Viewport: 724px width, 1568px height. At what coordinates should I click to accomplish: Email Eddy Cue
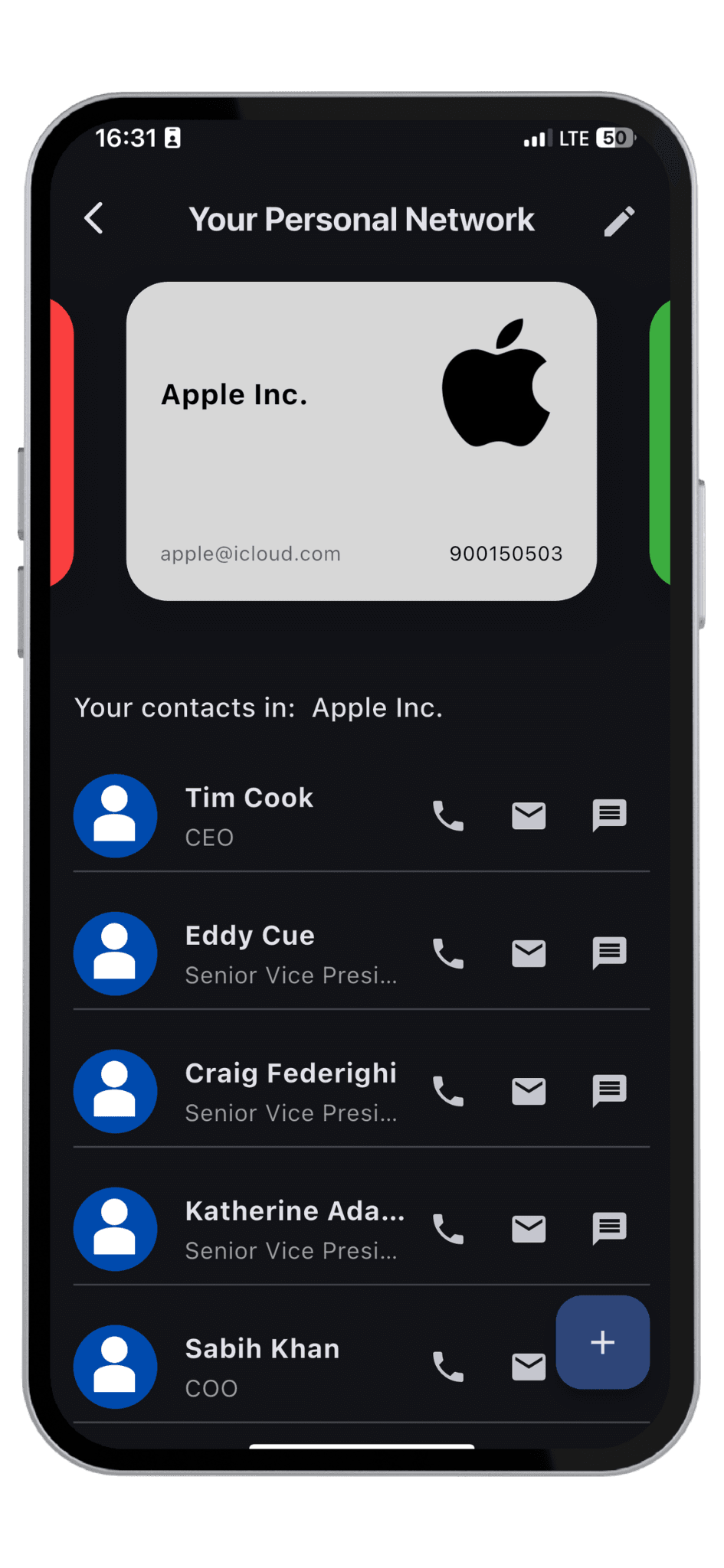pyautogui.click(x=529, y=954)
